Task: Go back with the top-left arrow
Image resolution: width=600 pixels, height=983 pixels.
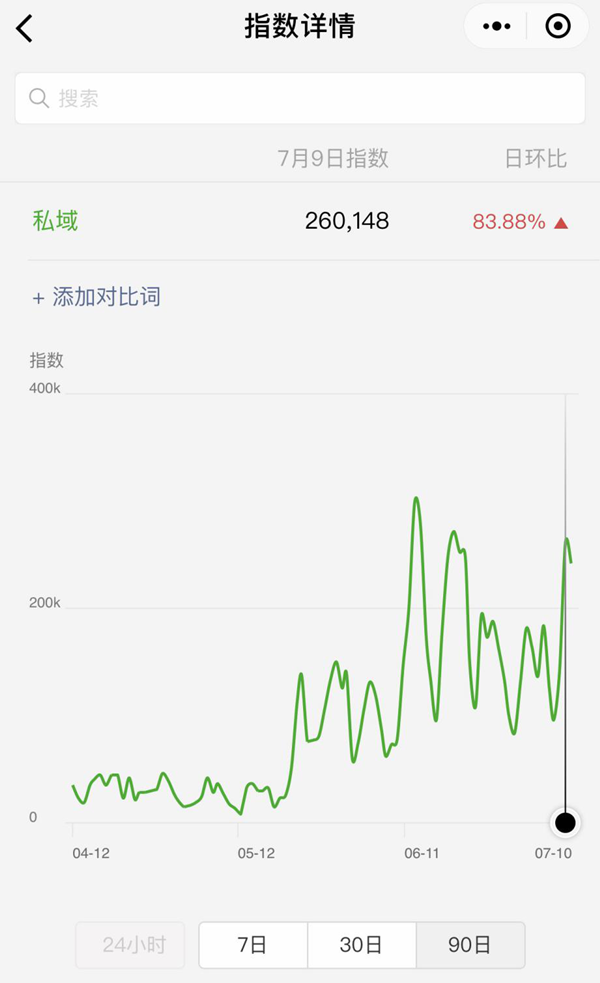Action: pos(24,29)
